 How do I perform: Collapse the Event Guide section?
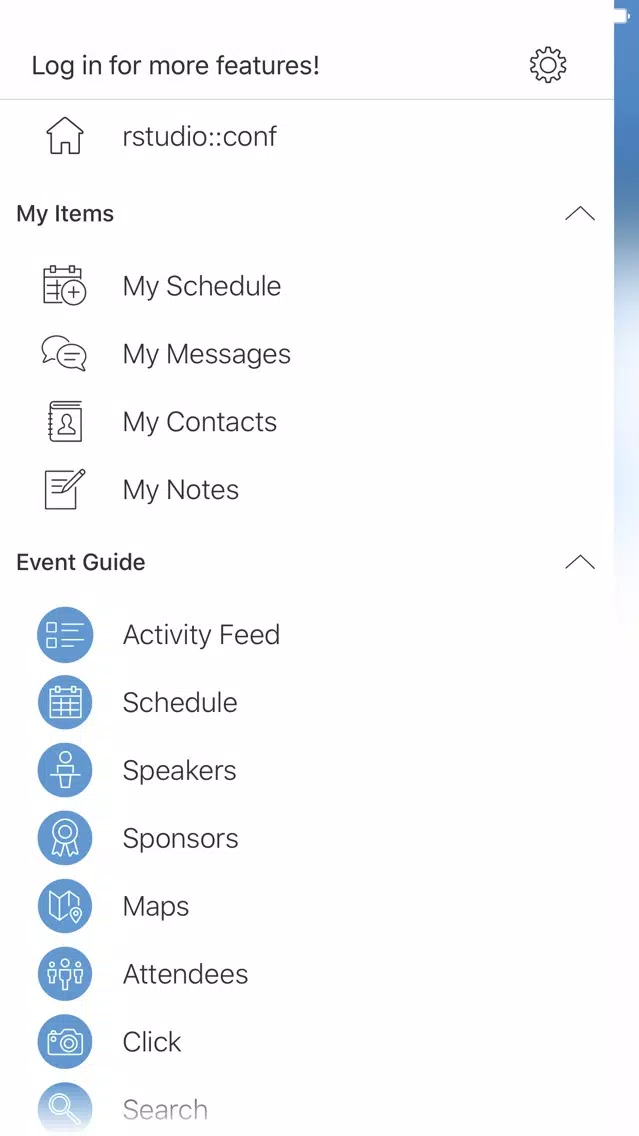580,562
